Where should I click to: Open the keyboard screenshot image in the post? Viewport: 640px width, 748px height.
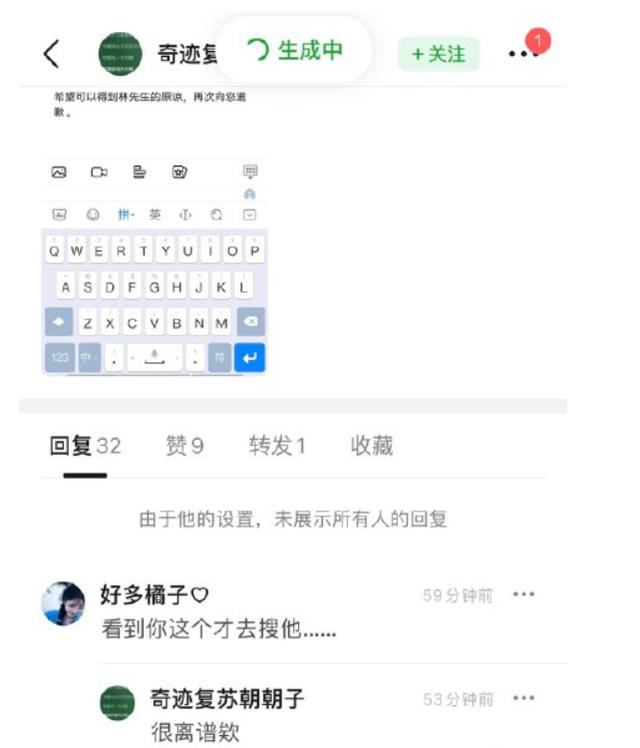(154, 267)
